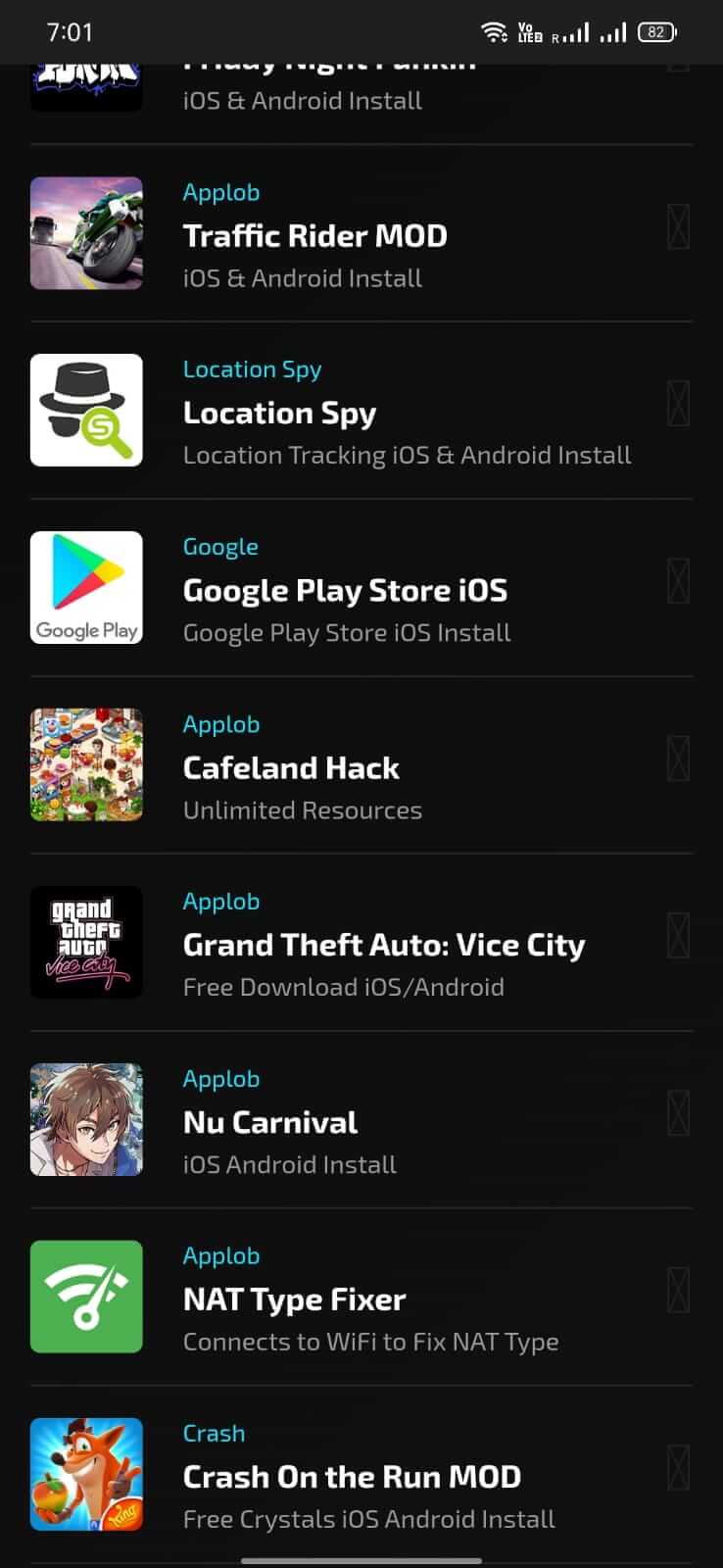Image resolution: width=723 pixels, height=1568 pixels.
Task: Open the Cafeland Hack app icon
Action: point(86,764)
